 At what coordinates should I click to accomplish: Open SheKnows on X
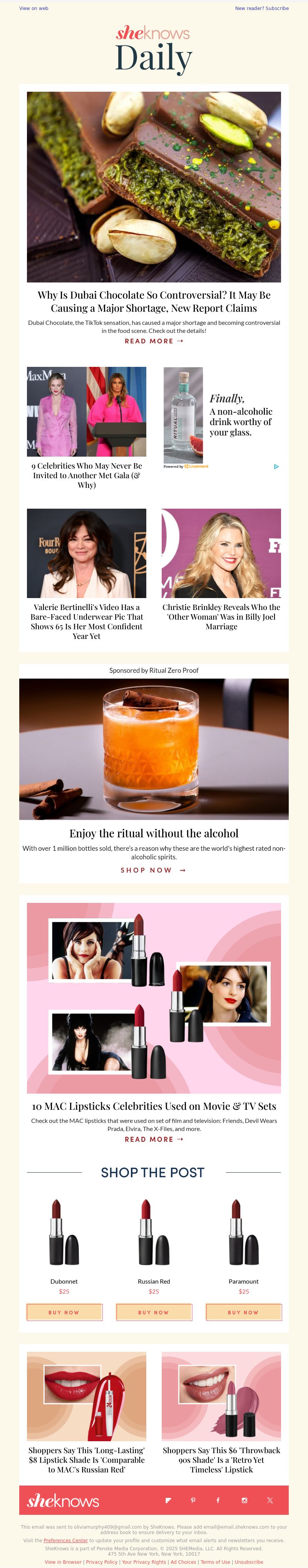coord(269,1500)
